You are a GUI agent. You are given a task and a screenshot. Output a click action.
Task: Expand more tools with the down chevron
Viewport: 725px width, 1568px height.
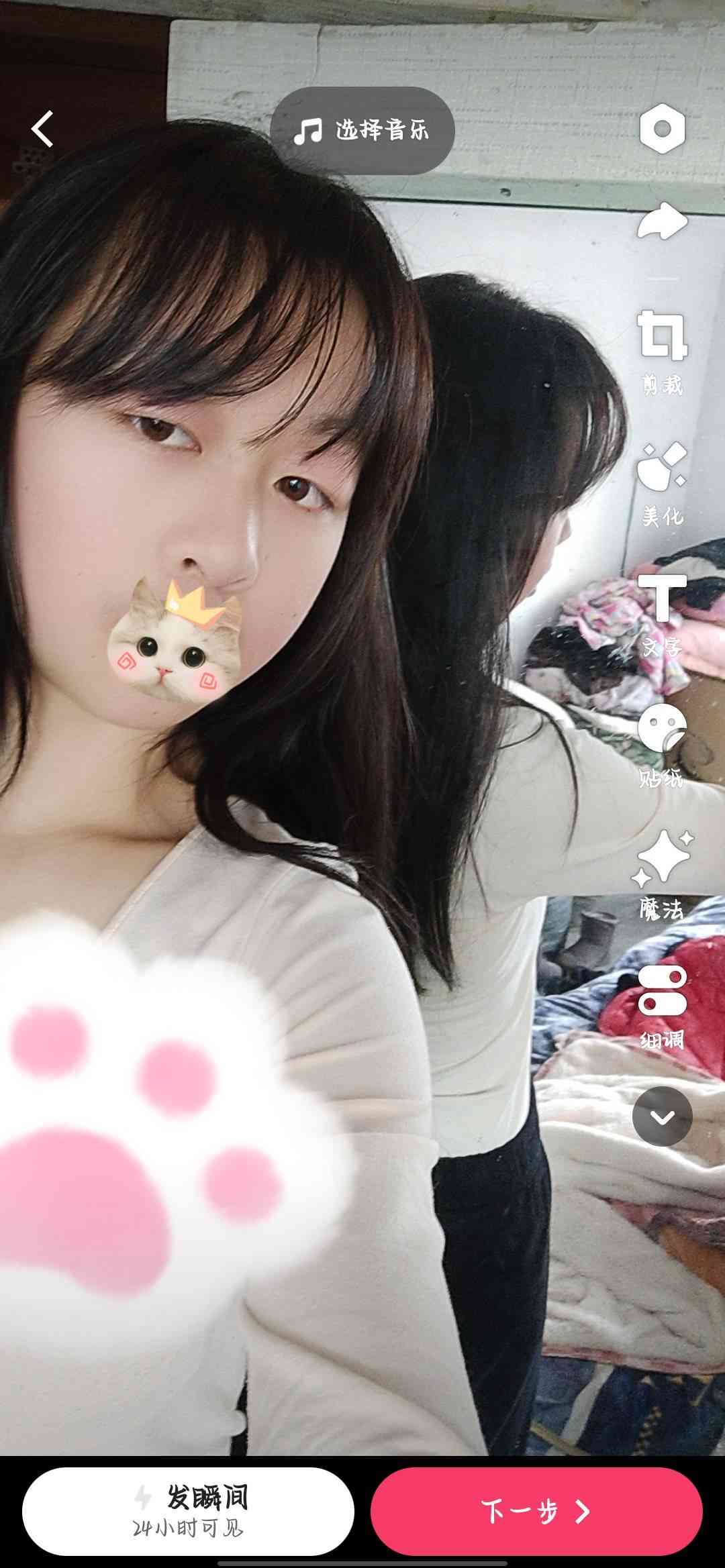coord(662,1116)
